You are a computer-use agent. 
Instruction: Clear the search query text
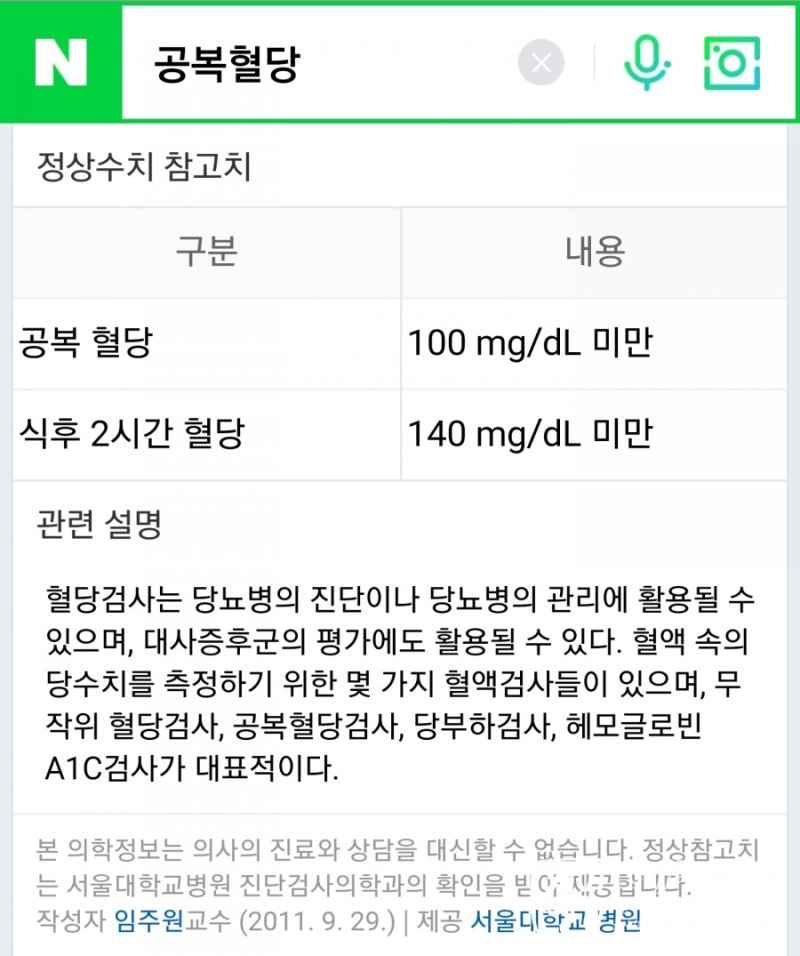pos(541,64)
